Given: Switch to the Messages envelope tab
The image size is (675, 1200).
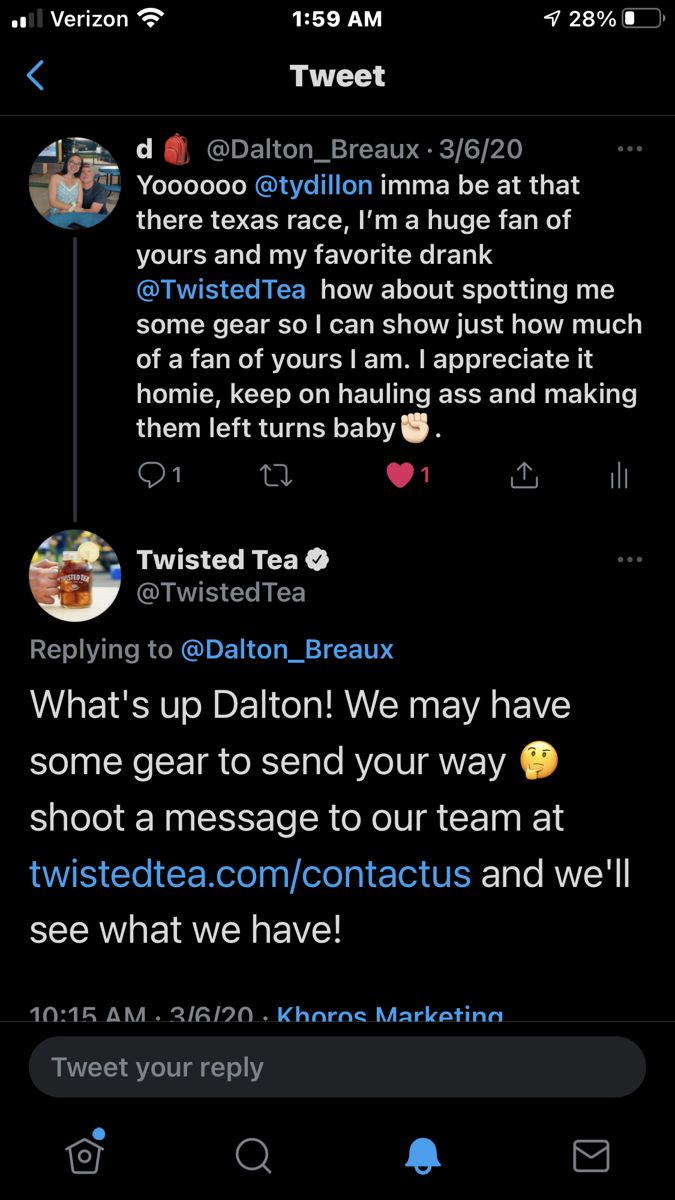Looking at the screenshot, I should (x=591, y=1156).
